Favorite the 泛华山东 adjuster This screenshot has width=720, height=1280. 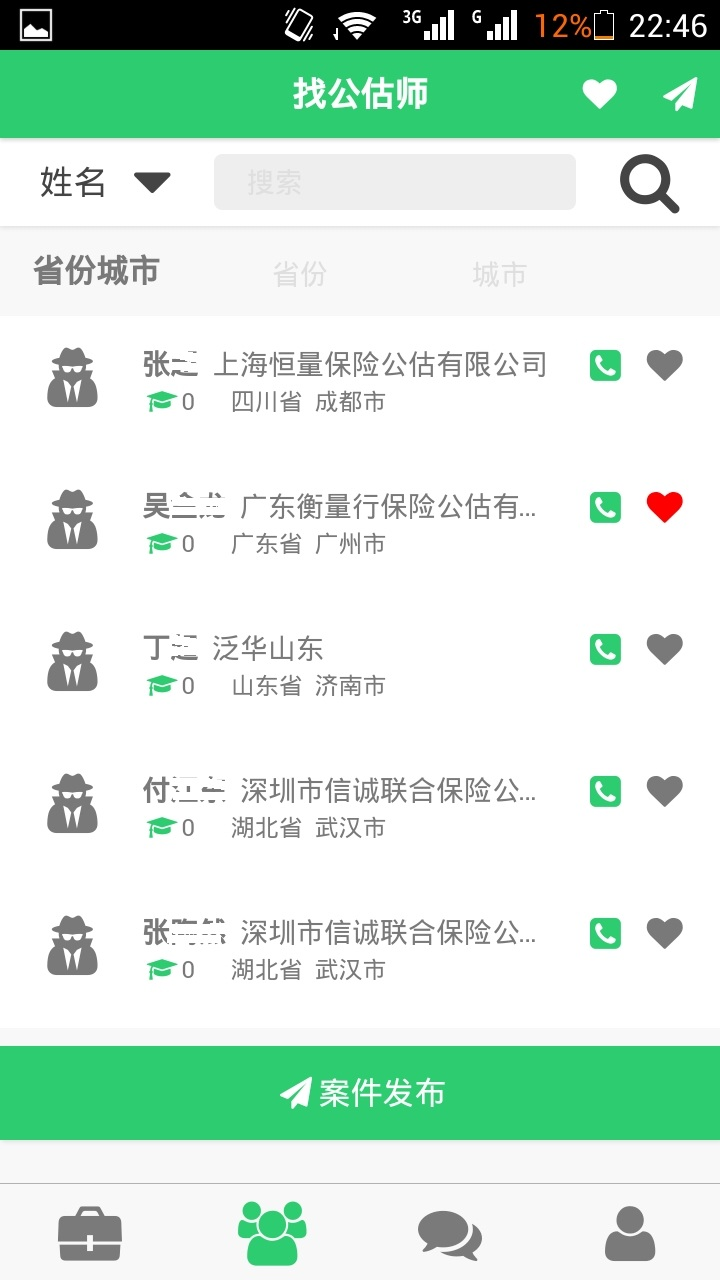click(x=664, y=650)
